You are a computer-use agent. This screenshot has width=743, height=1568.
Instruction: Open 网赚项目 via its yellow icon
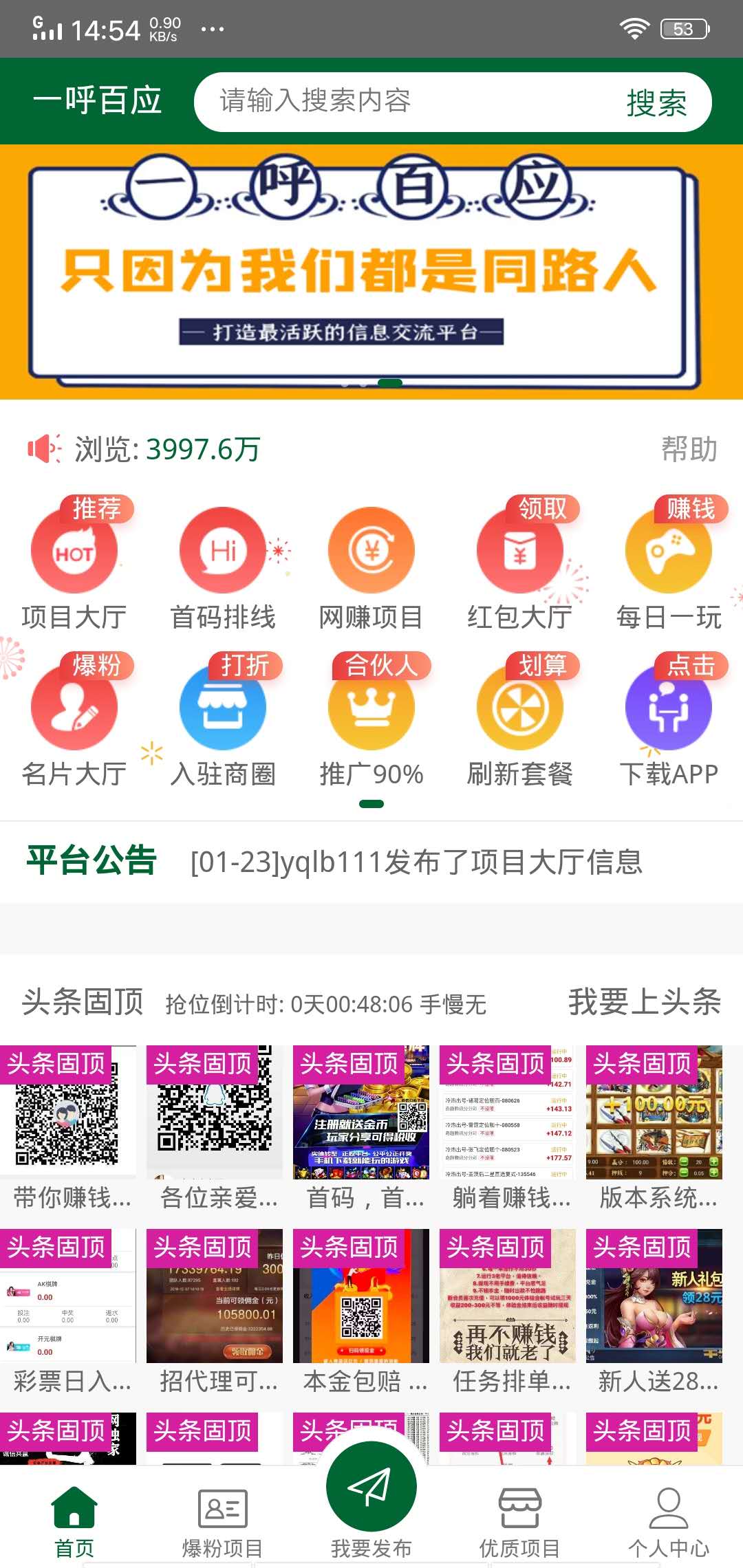[x=371, y=550]
